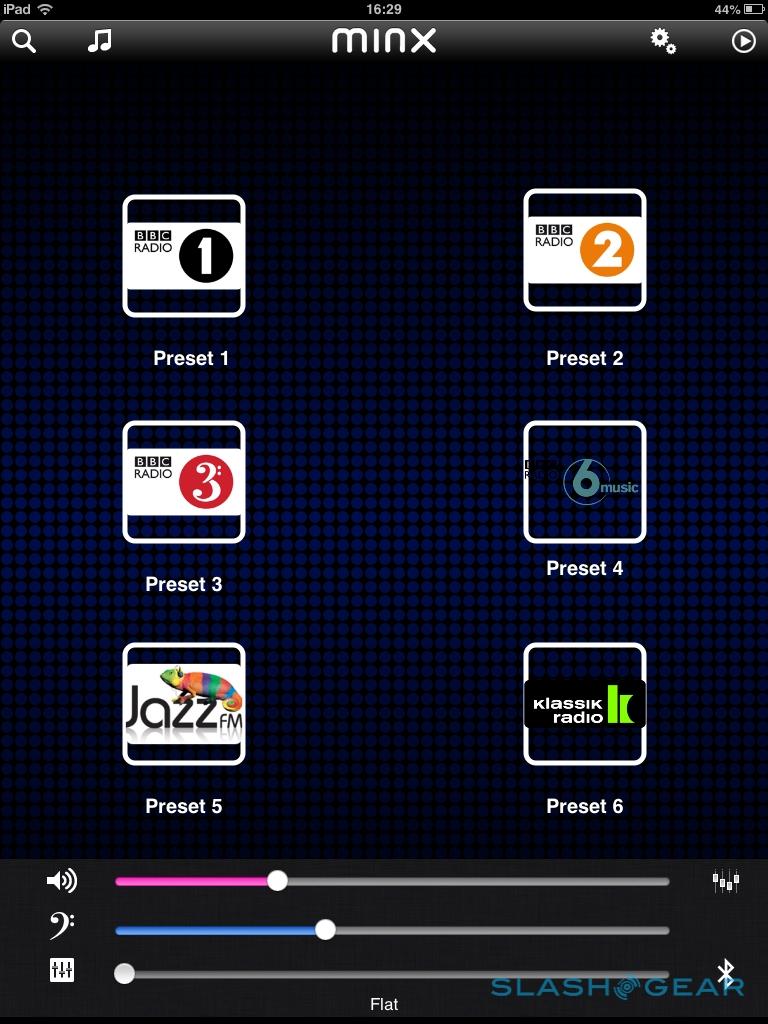This screenshot has width=768, height=1024.
Task: Open the now playing screen
Action: point(743,41)
